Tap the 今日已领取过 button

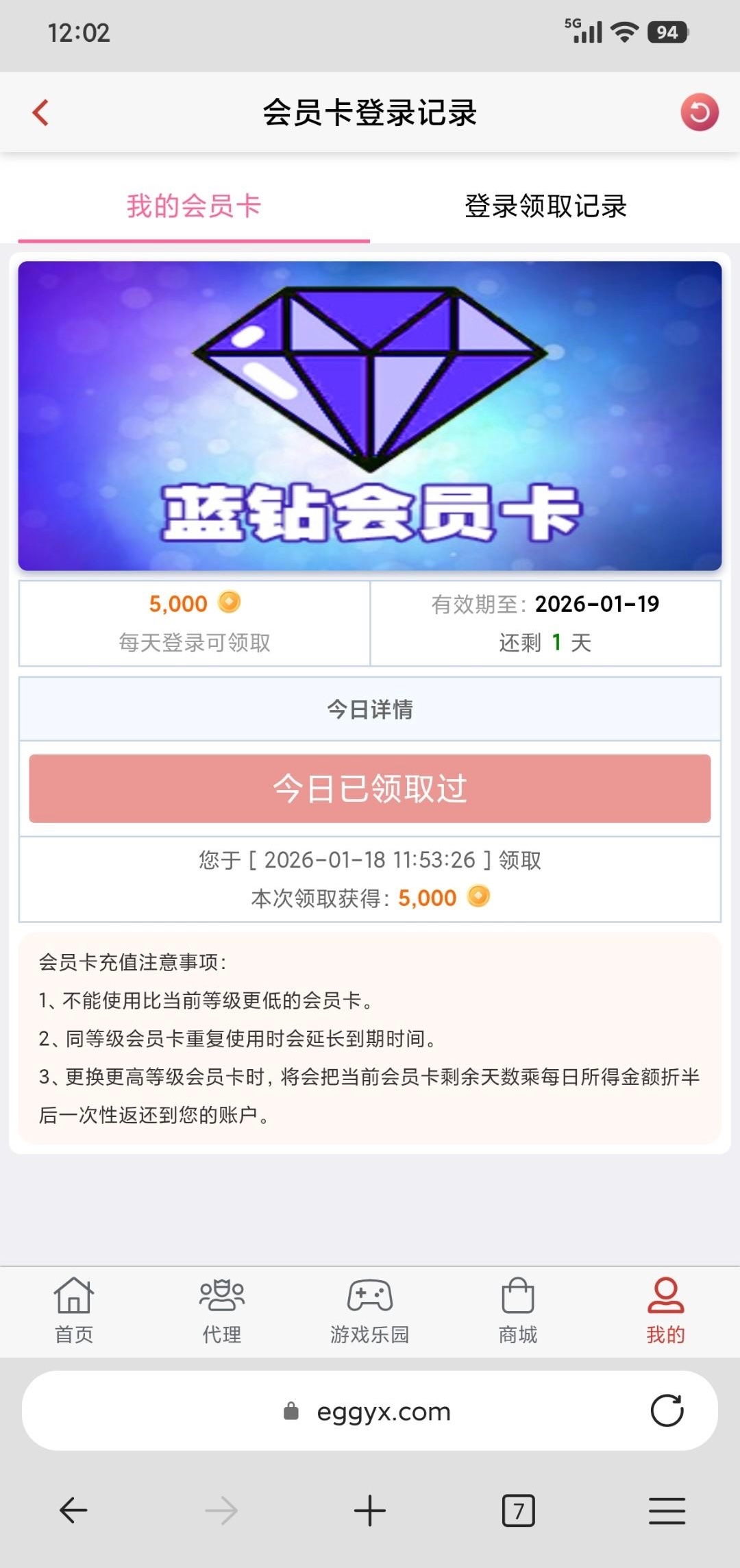pyautogui.click(x=370, y=788)
